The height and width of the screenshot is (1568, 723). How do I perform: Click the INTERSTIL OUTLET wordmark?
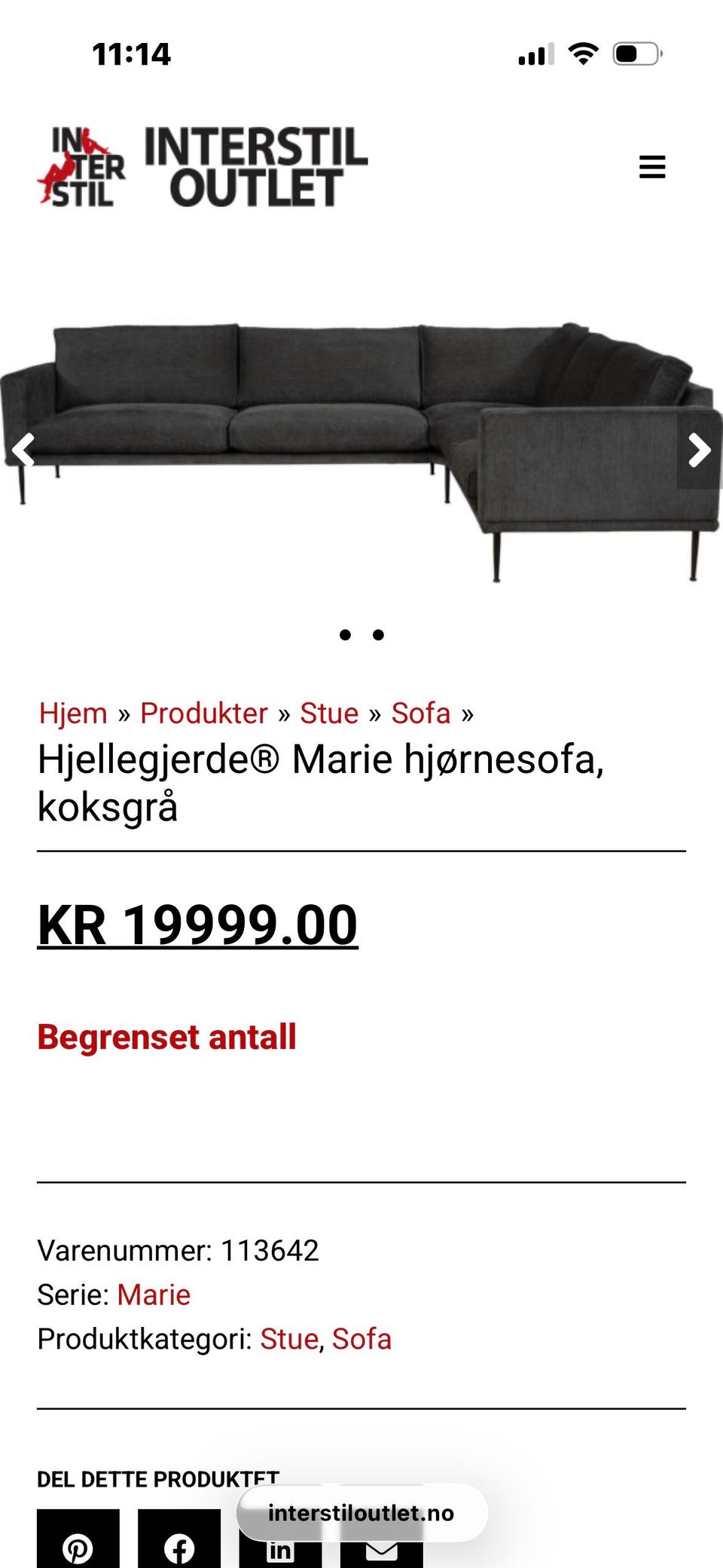pyautogui.click(x=254, y=167)
